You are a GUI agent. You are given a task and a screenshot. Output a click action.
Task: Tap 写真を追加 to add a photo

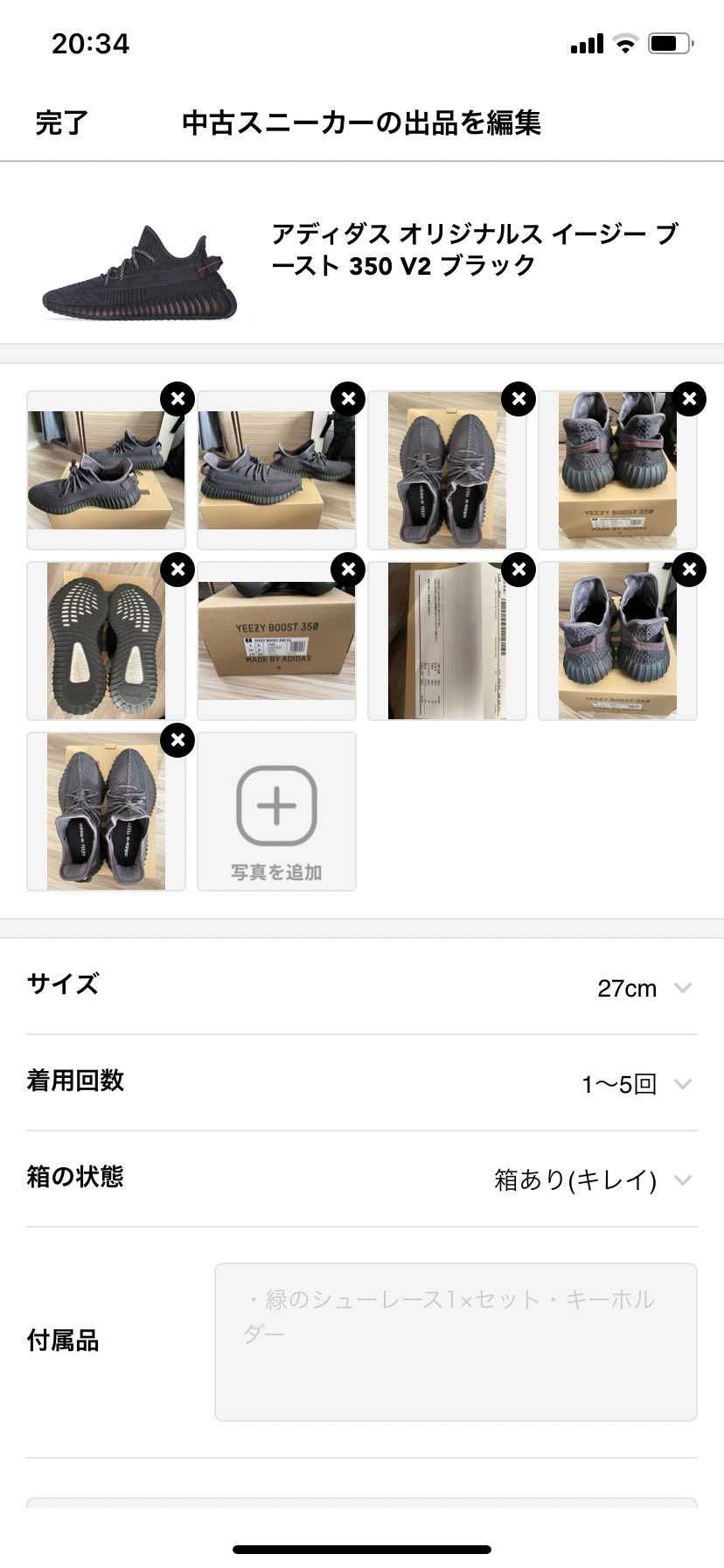click(x=276, y=811)
